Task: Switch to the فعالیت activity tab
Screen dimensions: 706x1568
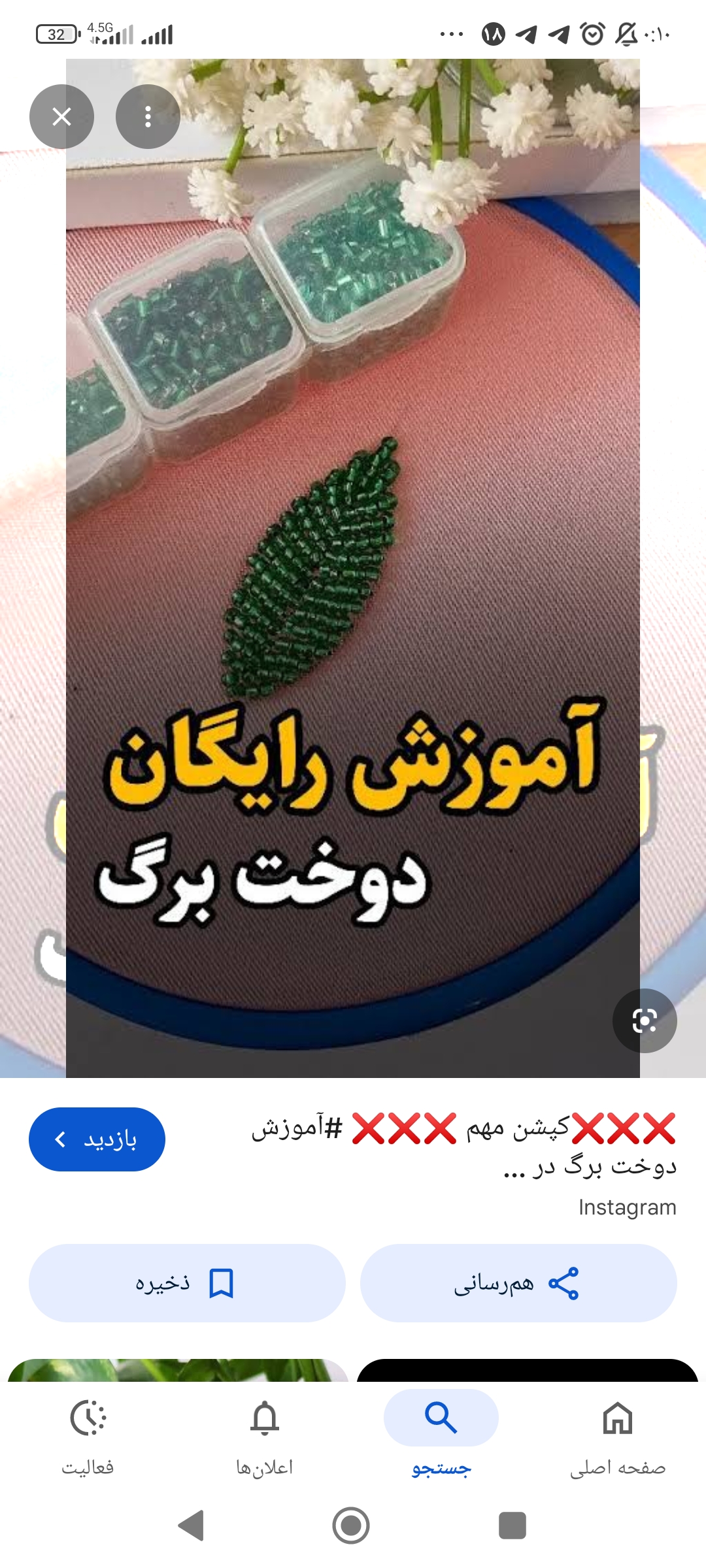Action: (x=88, y=1435)
